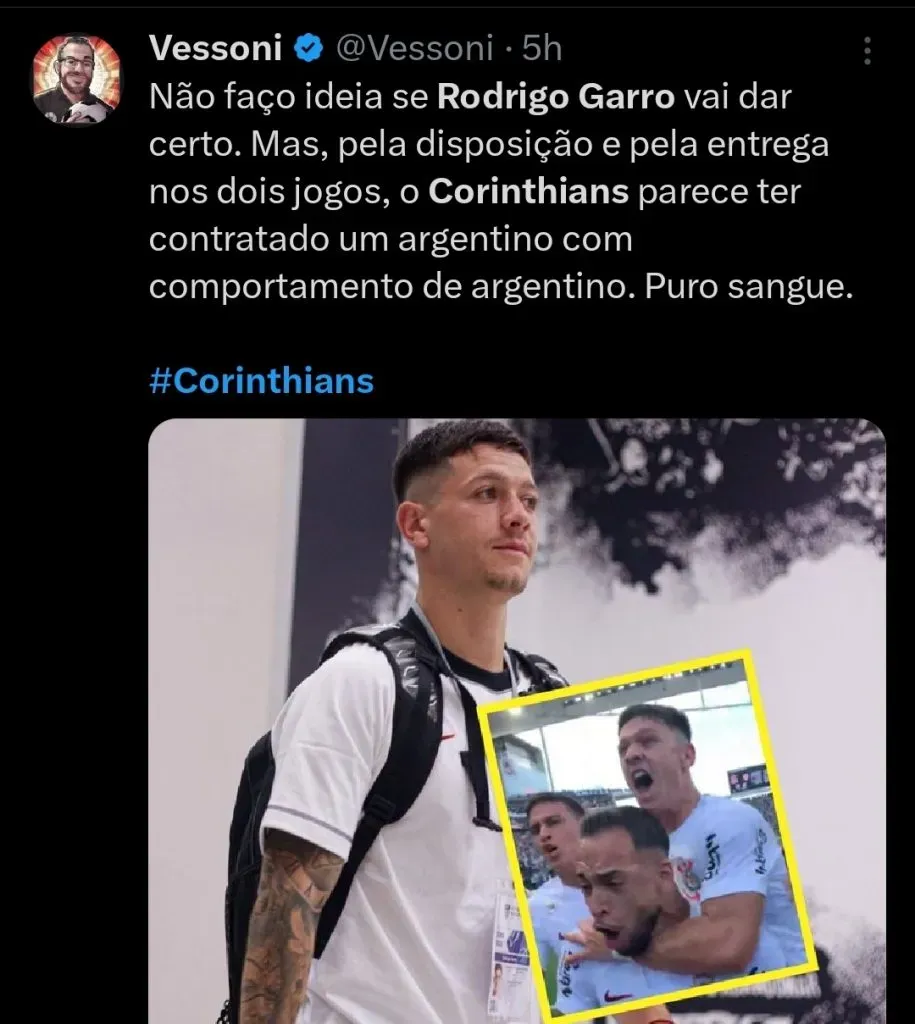The width and height of the screenshot is (915, 1024).
Task: Click the Vessoni display name
Action: [x=214, y=44]
